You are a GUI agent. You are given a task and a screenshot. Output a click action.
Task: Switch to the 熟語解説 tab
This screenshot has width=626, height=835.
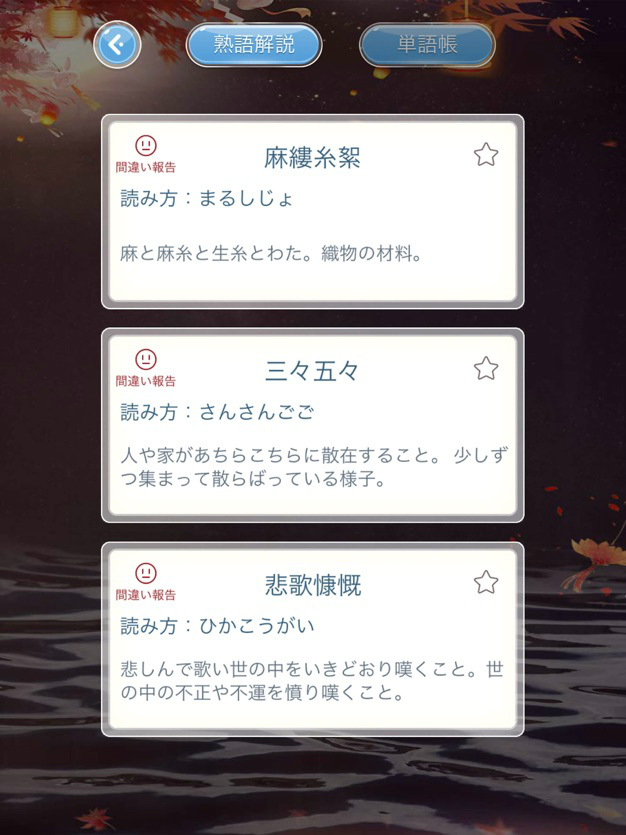(x=254, y=45)
